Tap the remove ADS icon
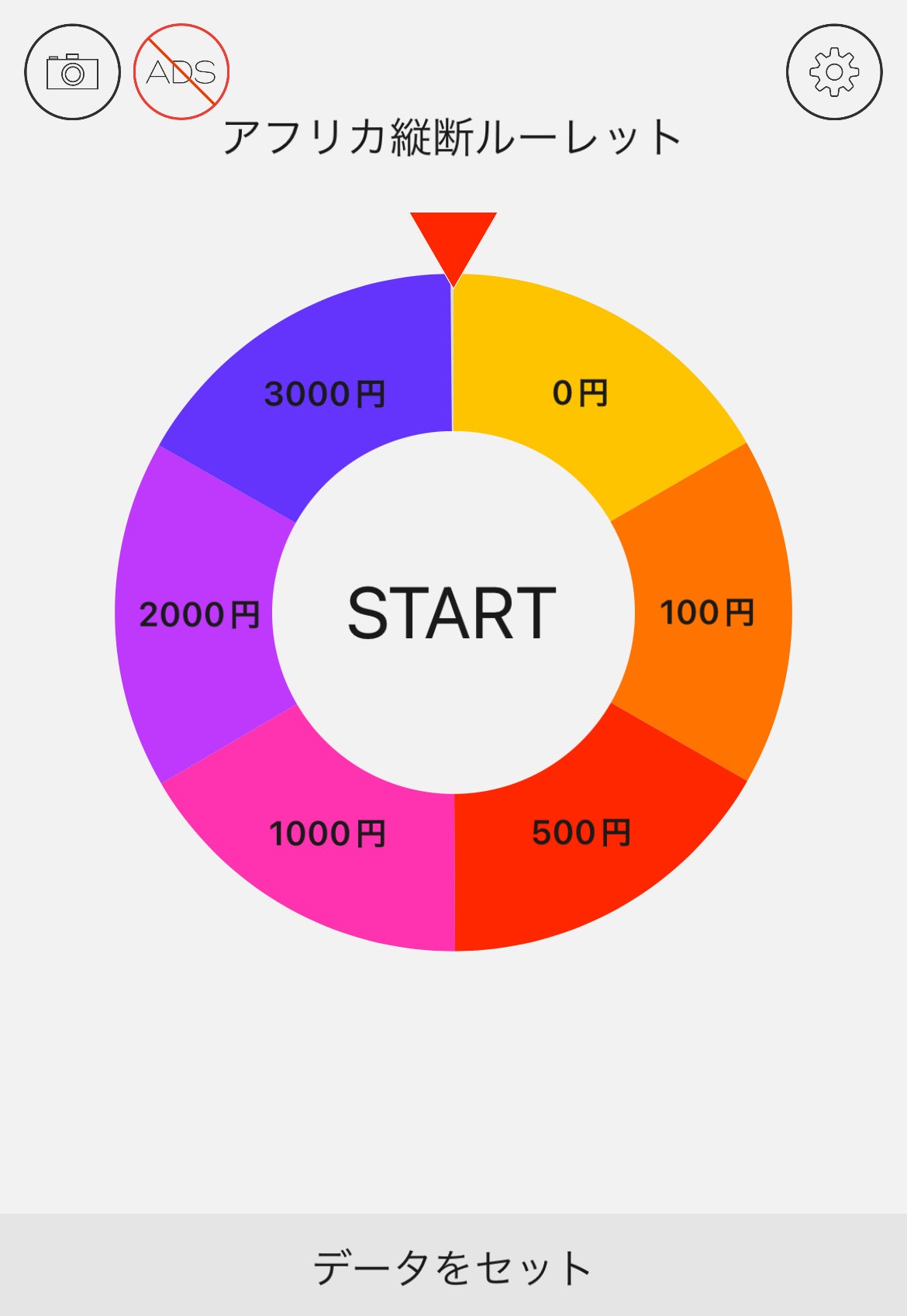The height and width of the screenshot is (1316, 907). pyautogui.click(x=181, y=72)
